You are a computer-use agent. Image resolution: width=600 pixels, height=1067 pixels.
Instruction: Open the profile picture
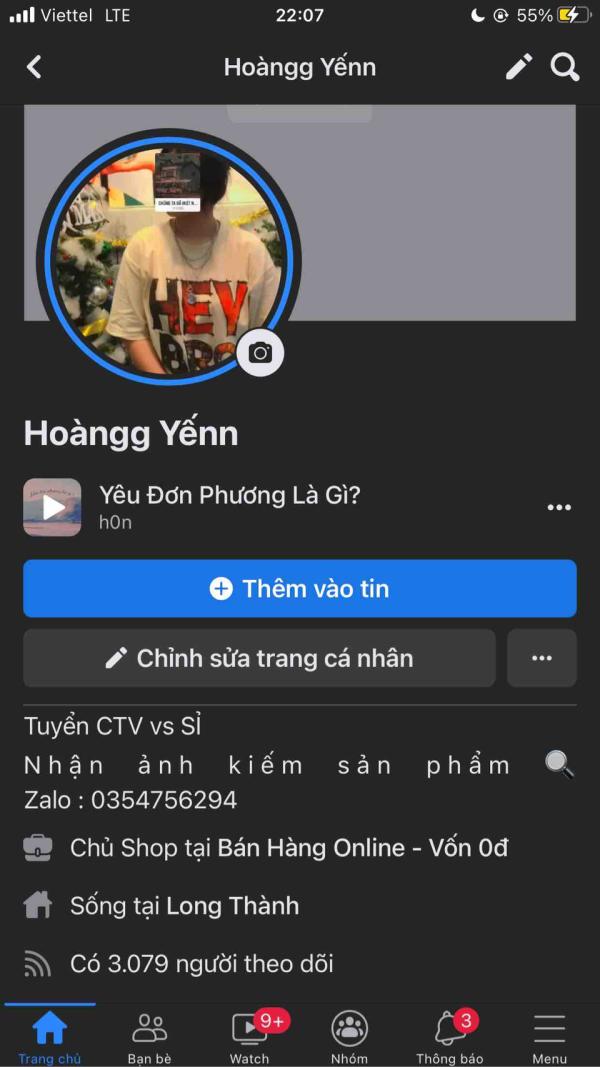(x=169, y=257)
